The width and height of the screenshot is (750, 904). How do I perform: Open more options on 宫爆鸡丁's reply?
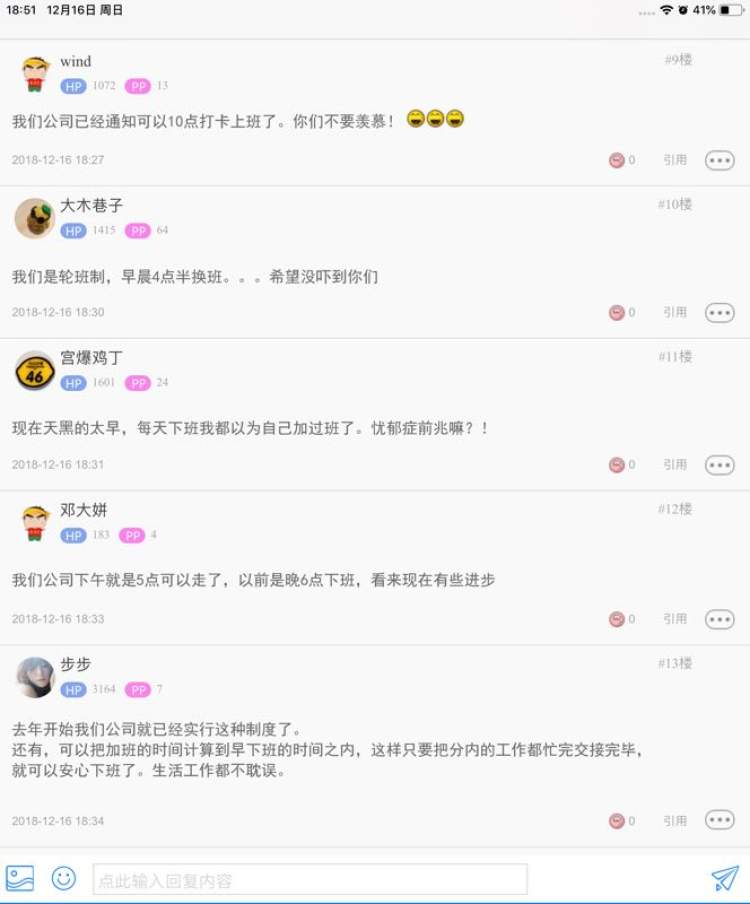coord(720,465)
